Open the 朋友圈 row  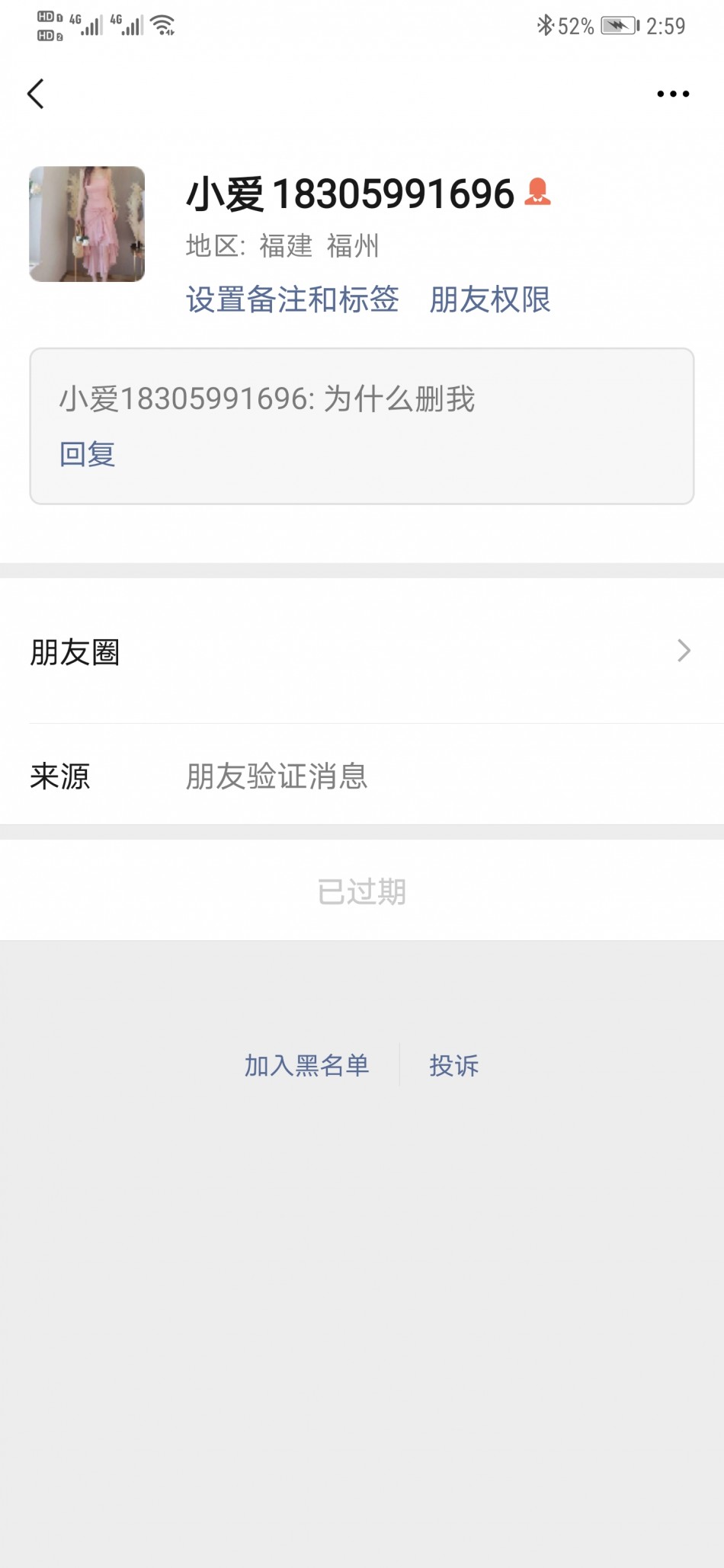pos(361,651)
